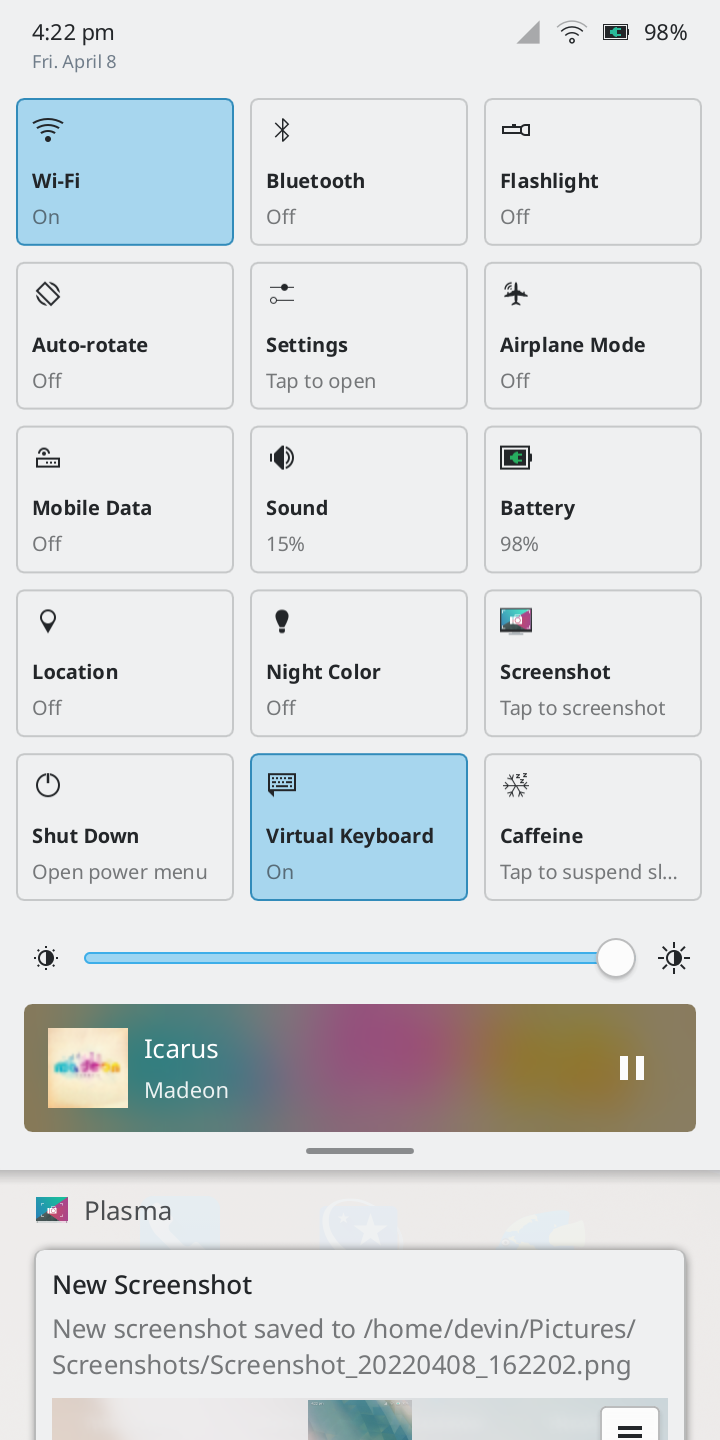Pause the song Icarus
The width and height of the screenshot is (720, 1440).
(x=632, y=1068)
